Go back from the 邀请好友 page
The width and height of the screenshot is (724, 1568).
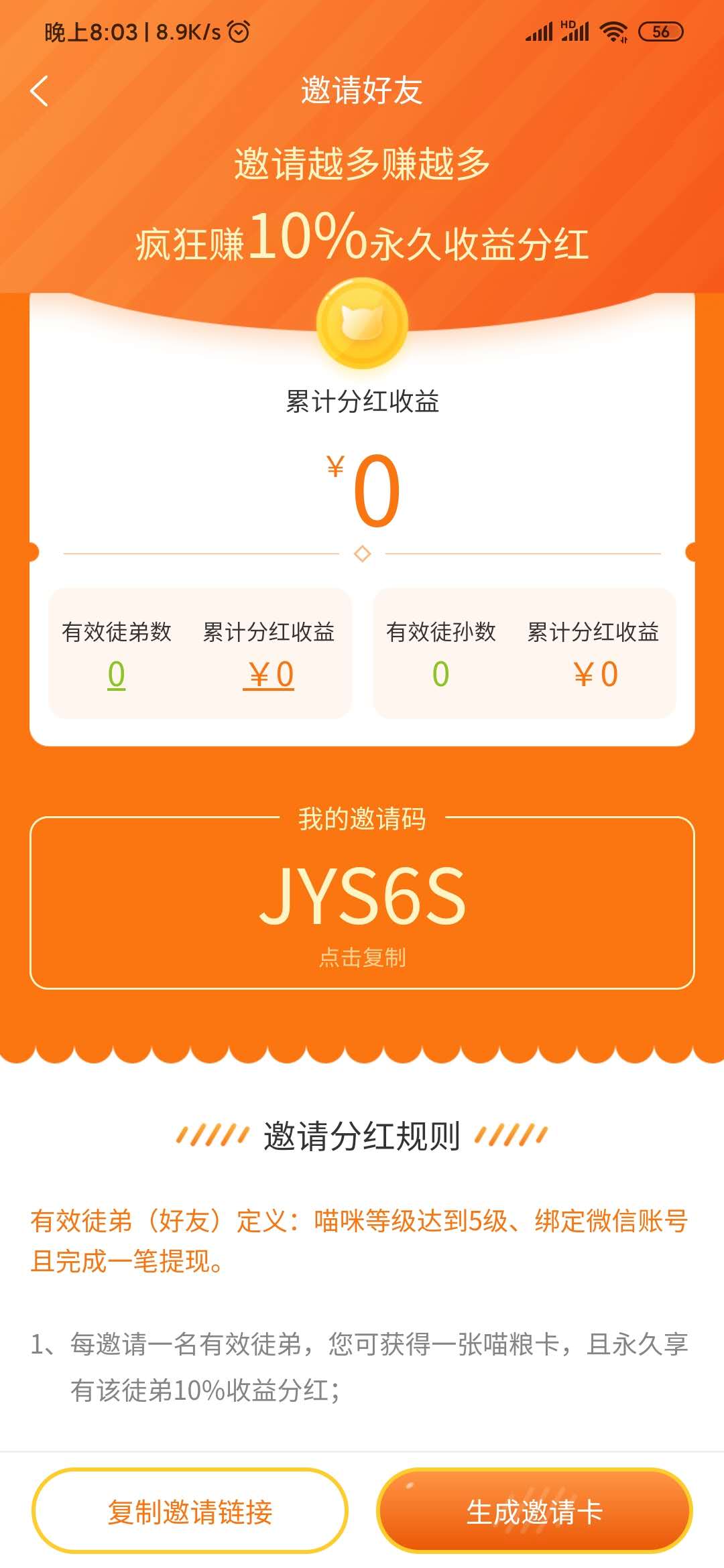tap(40, 91)
